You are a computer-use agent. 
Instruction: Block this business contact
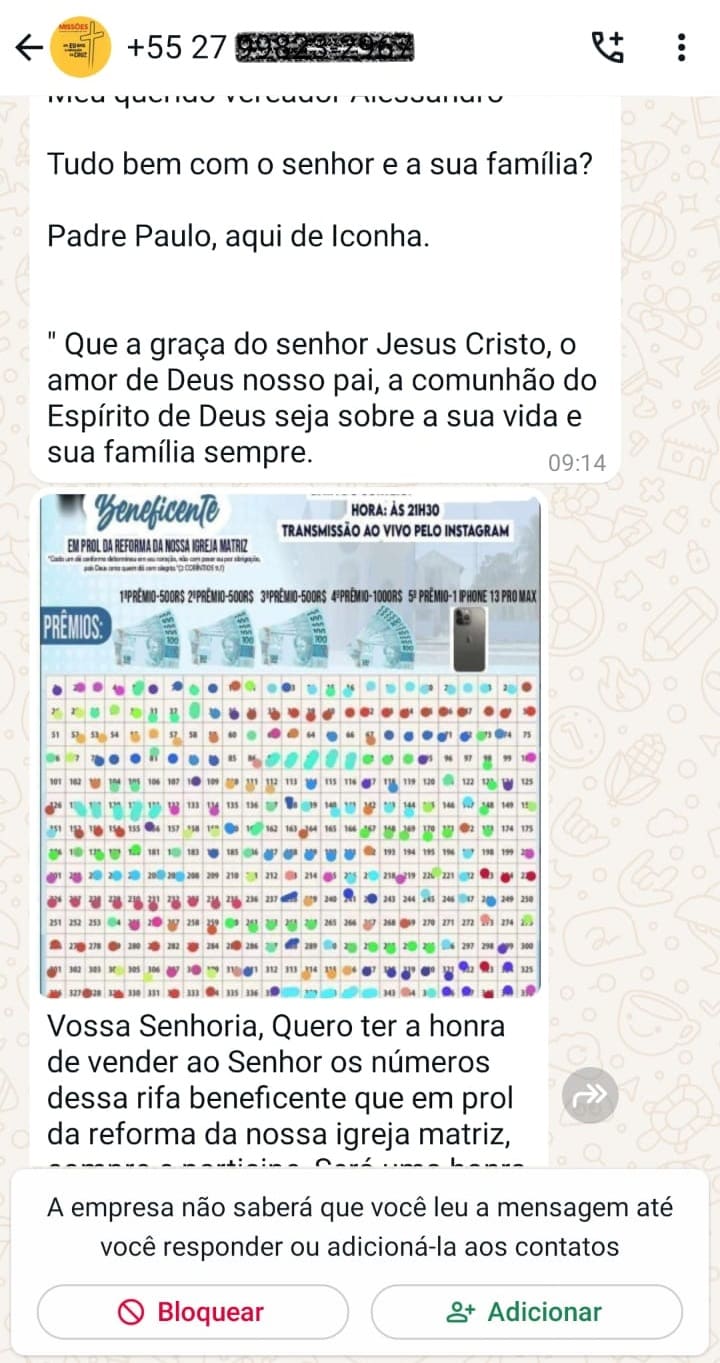tap(193, 1312)
